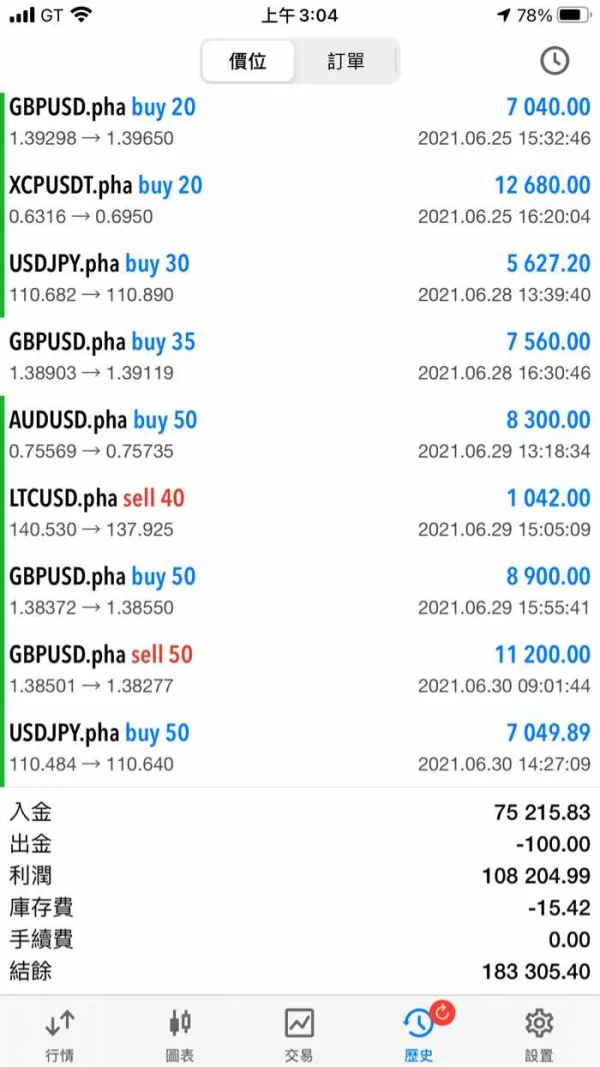This screenshot has height=1067, width=600.
Task: Switch to the 圖表 chart tab
Action: click(180, 1033)
